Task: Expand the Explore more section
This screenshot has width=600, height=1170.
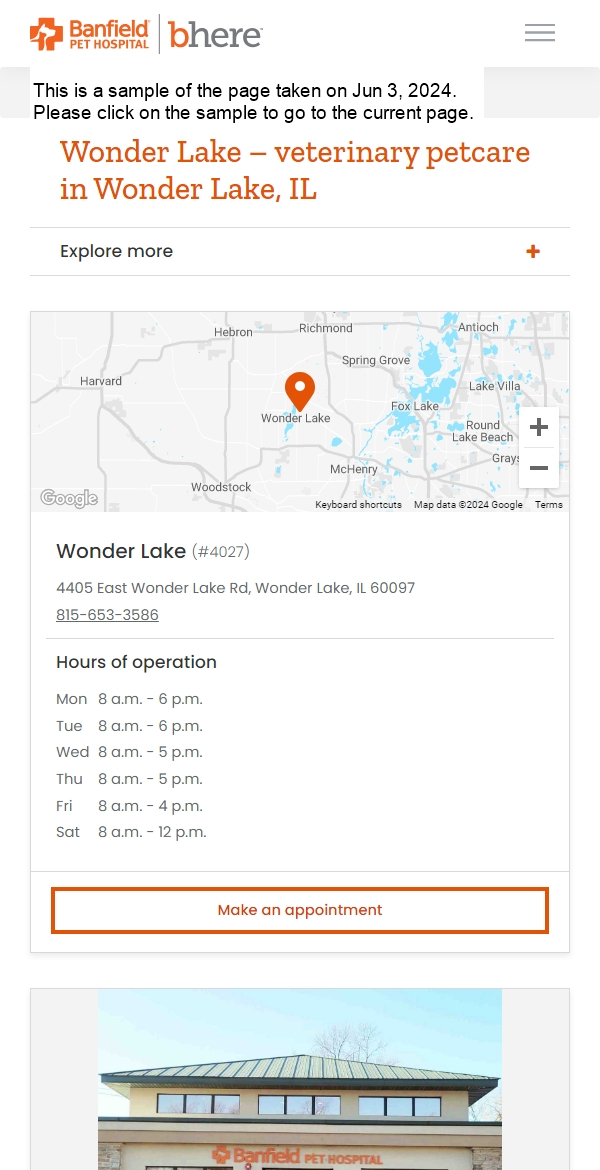Action: [x=532, y=251]
